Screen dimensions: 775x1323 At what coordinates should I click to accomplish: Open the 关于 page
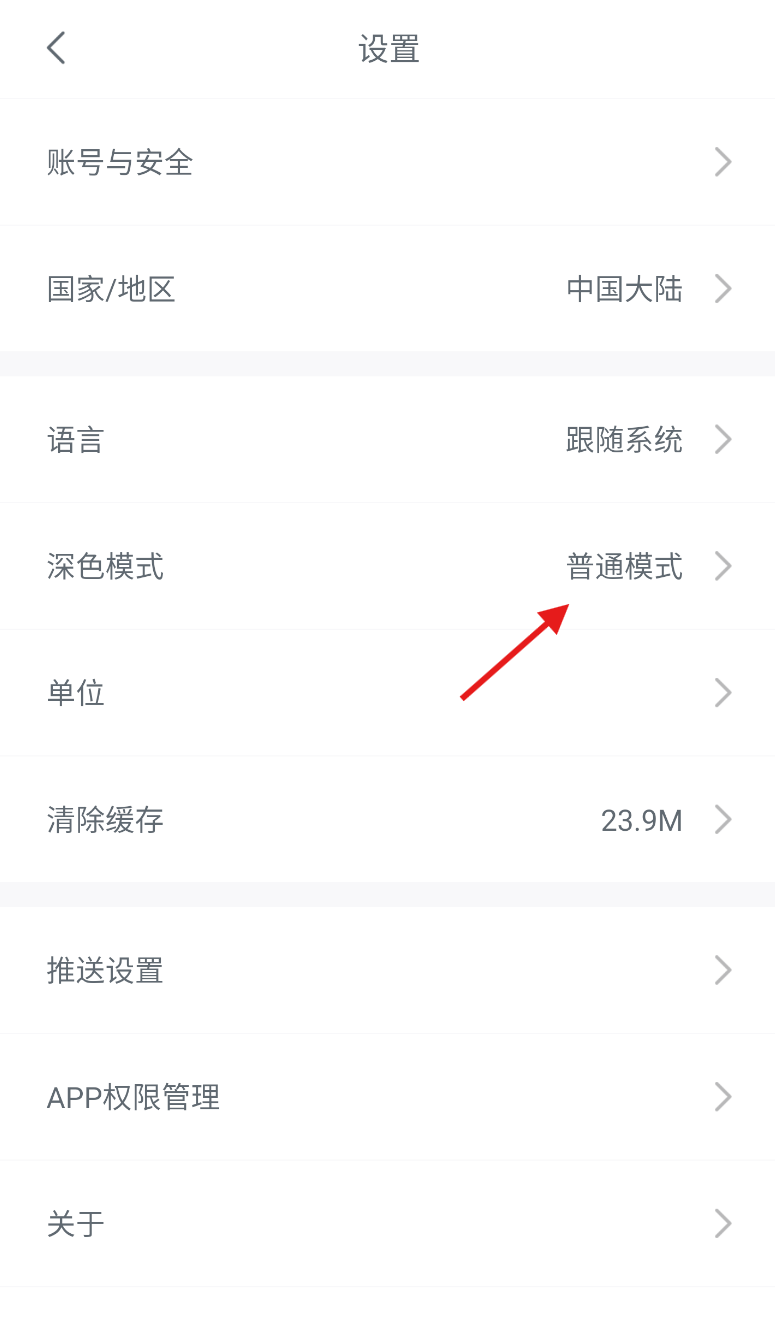387,1224
